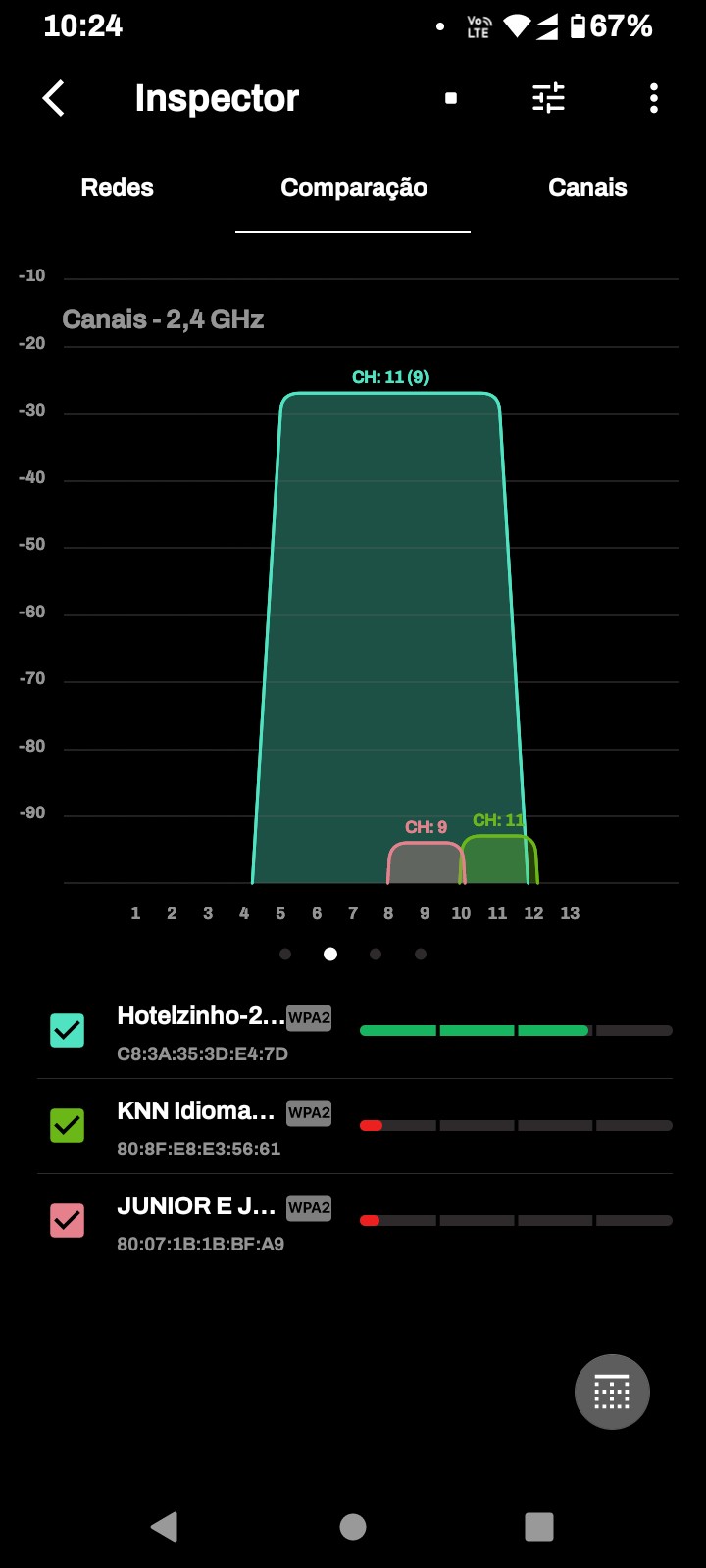The height and width of the screenshot is (1568, 706).
Task: Select the Comparação tab
Action: 353,188
